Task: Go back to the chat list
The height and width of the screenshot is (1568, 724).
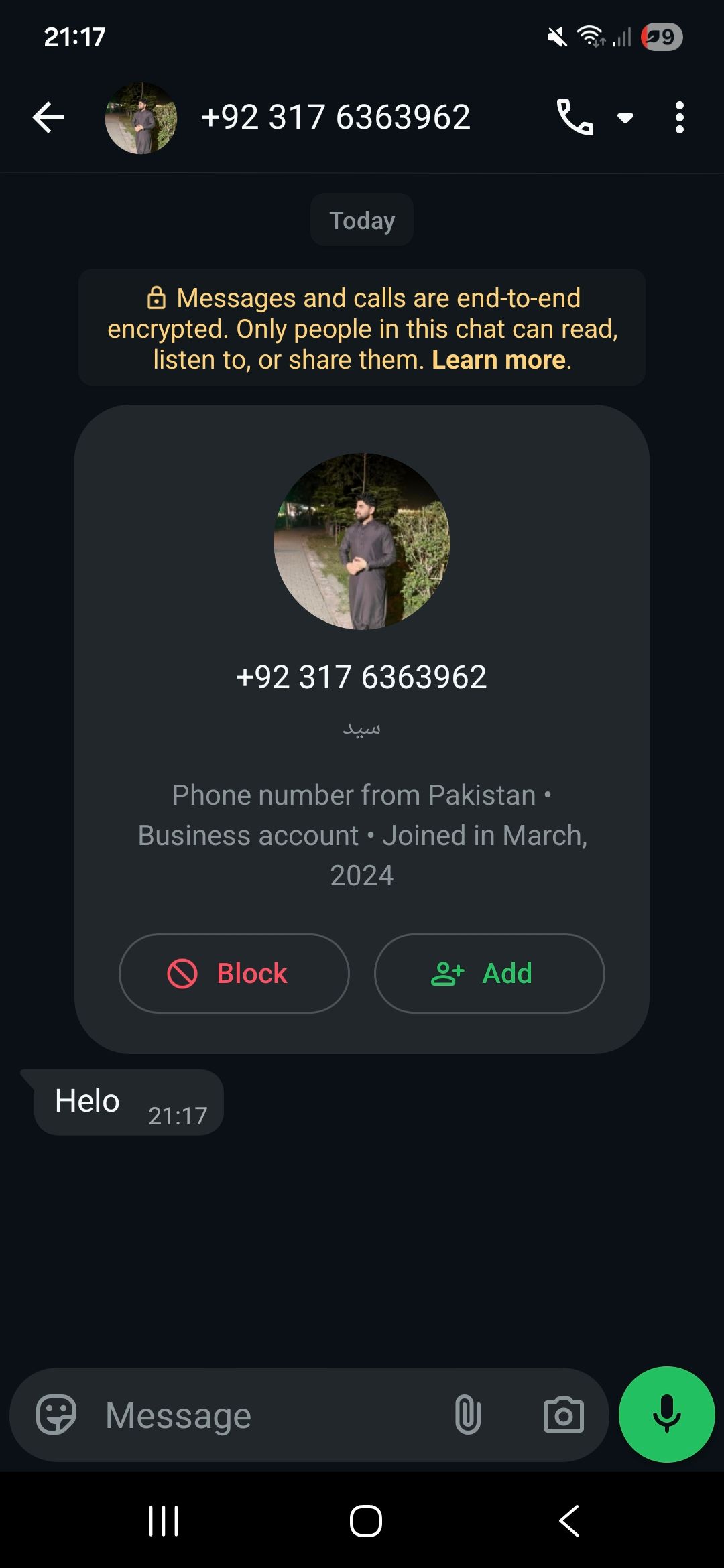Action: [48, 118]
